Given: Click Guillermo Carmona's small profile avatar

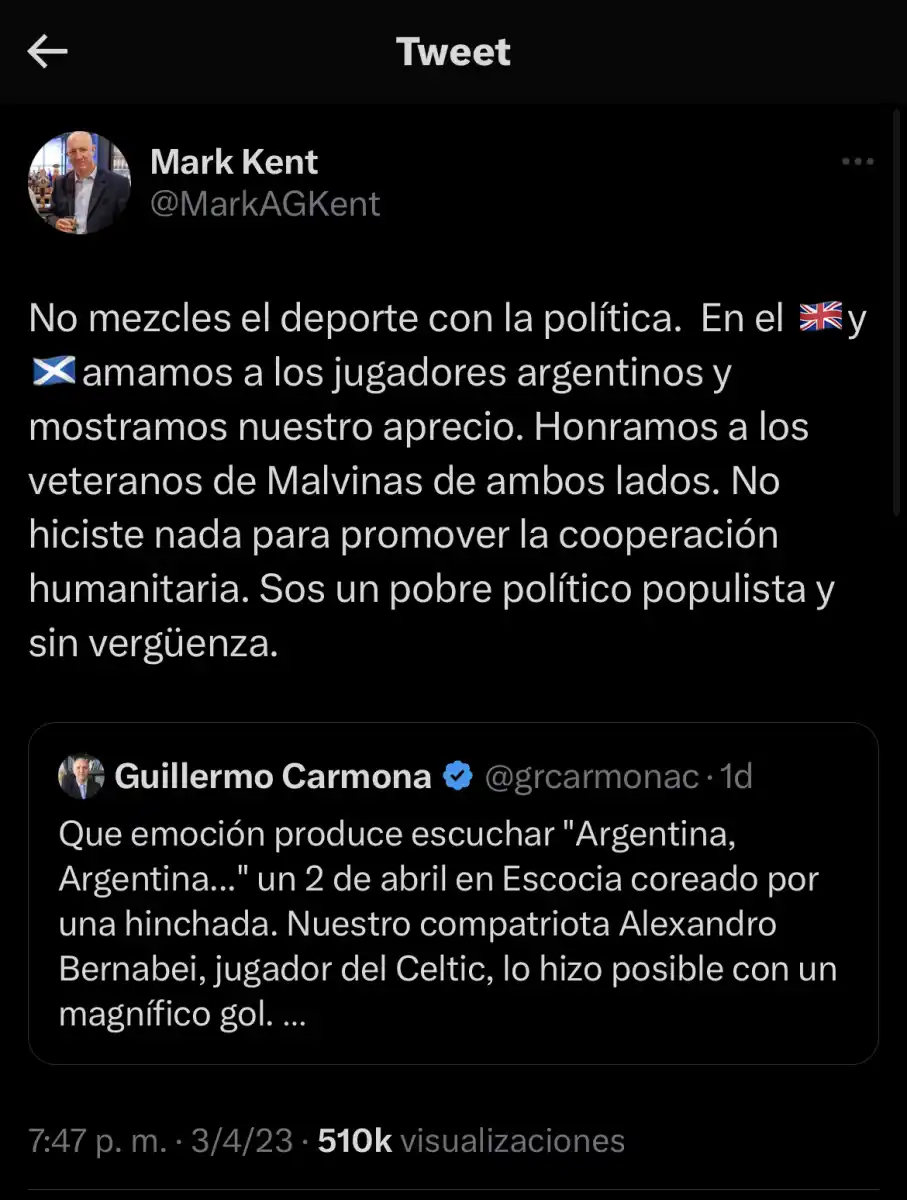Looking at the screenshot, I should (83, 775).
